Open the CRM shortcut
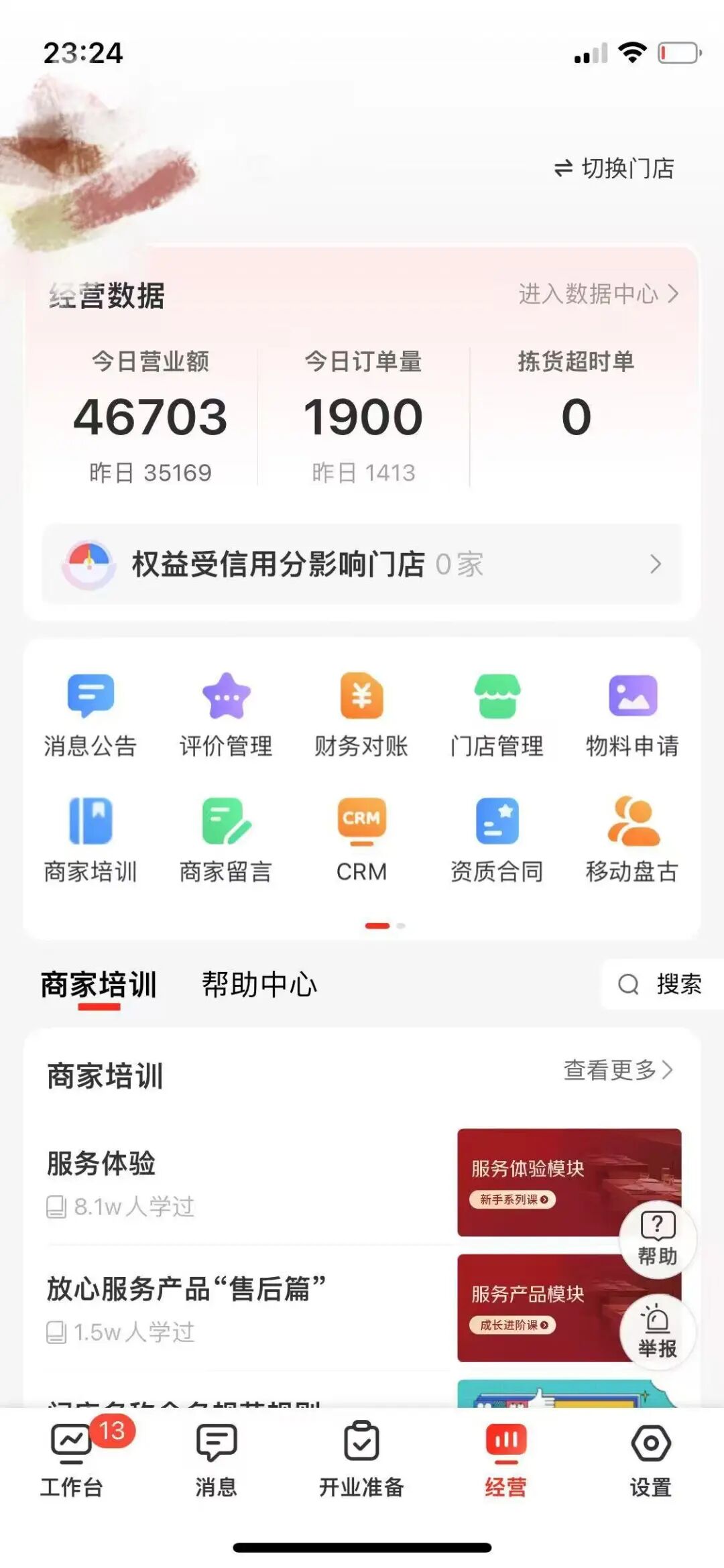This screenshot has width=724, height=1568. (x=361, y=841)
